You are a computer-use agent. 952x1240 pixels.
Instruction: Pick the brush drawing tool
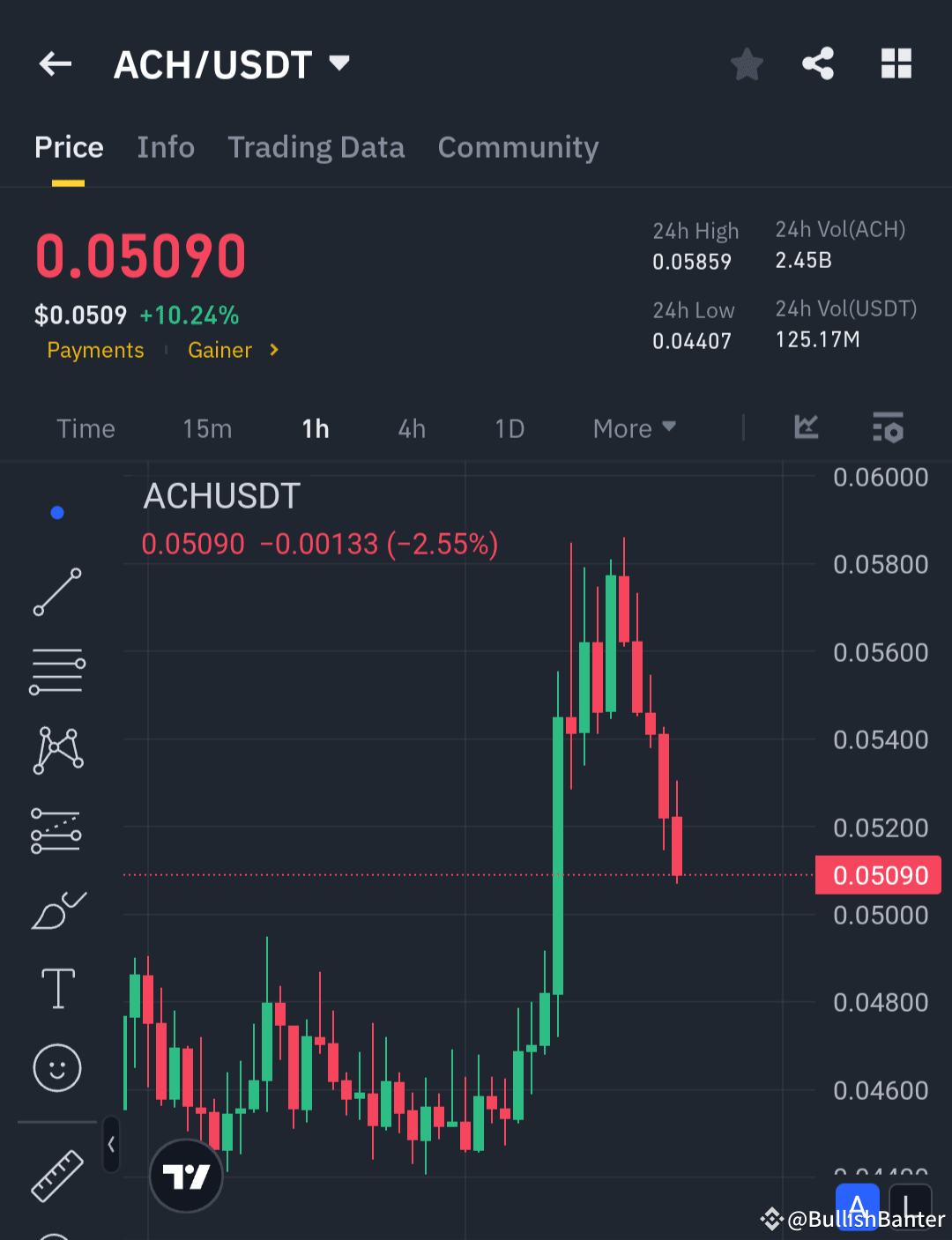pos(56,910)
